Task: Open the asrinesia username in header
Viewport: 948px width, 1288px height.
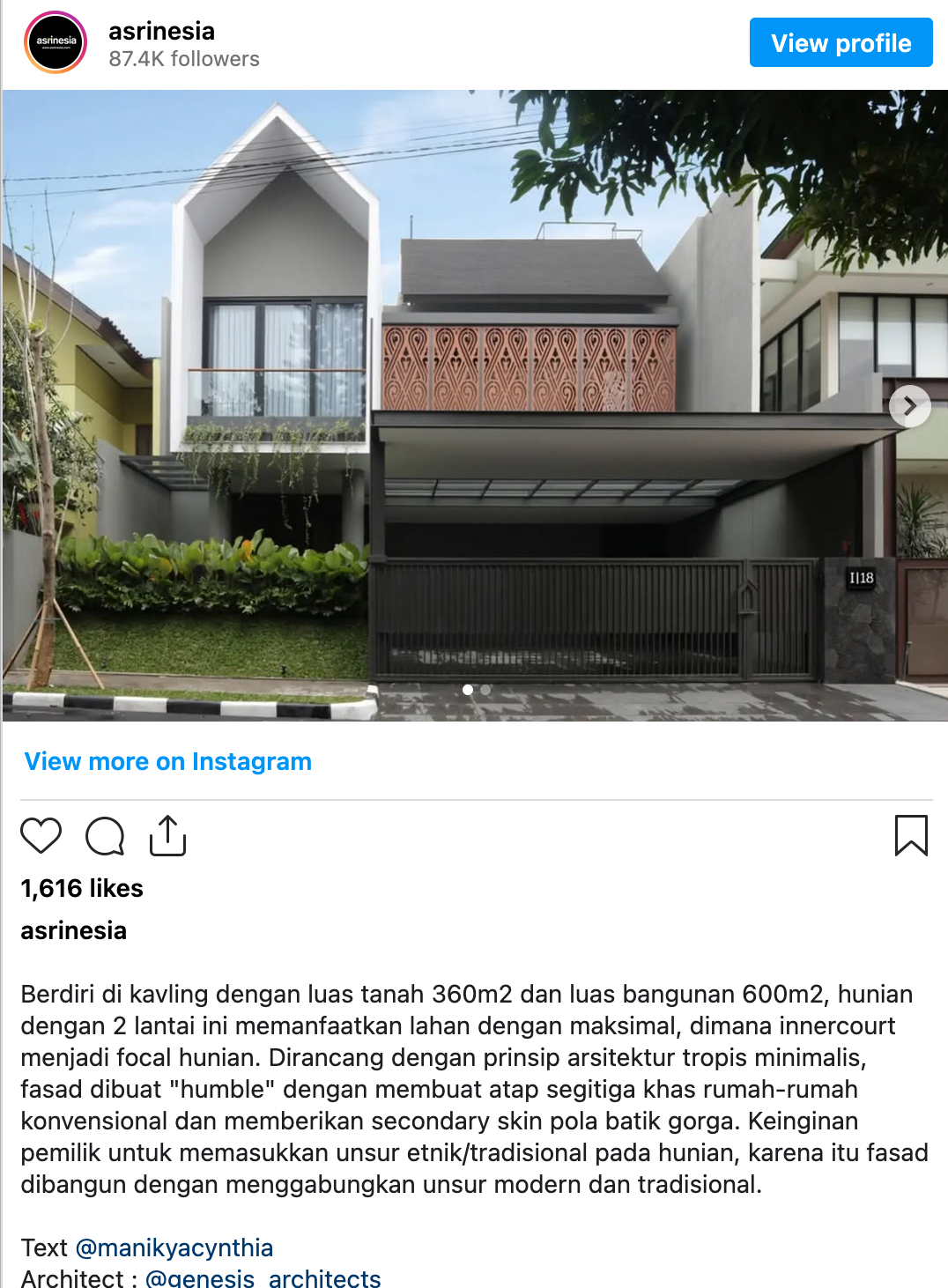Action: pyautogui.click(x=161, y=31)
